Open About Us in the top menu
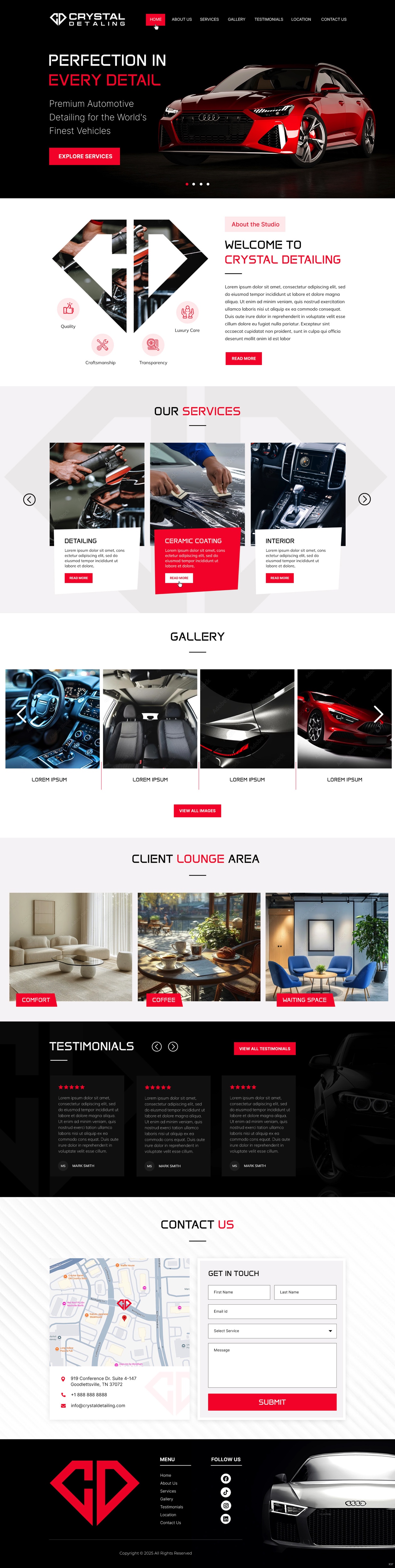The image size is (395, 1568). [x=182, y=19]
